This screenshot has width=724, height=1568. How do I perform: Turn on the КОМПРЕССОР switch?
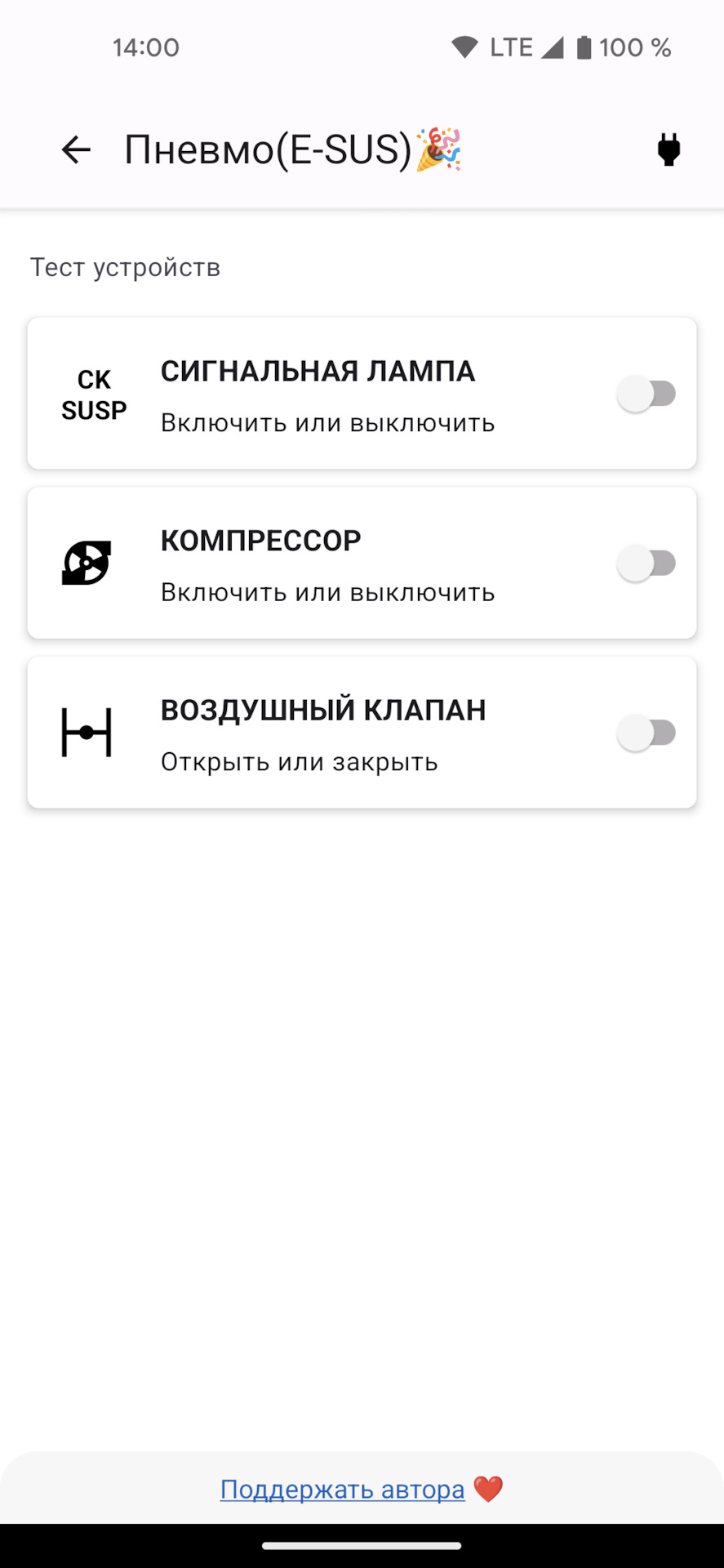tap(646, 563)
